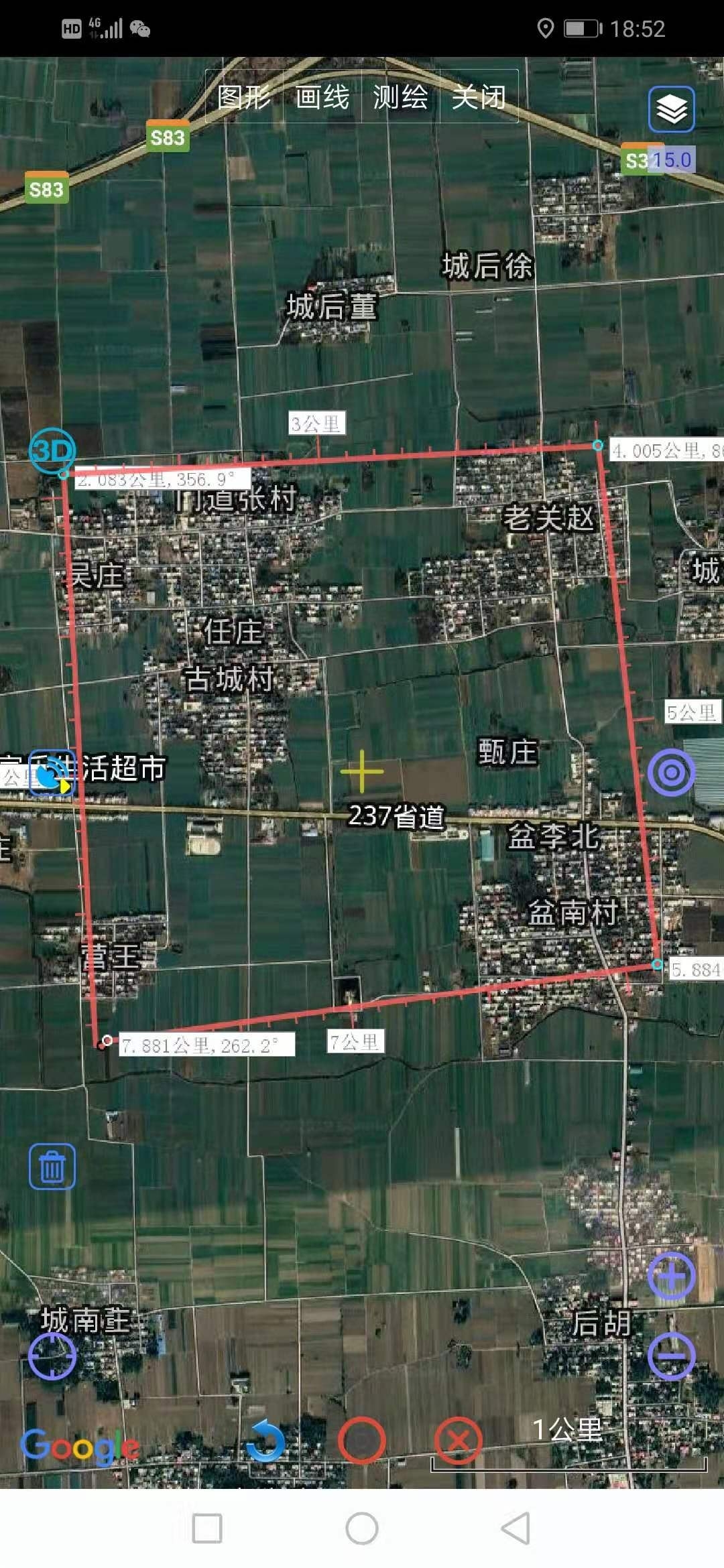Image resolution: width=724 pixels, height=1568 pixels.
Task: Select the 画线 draw line tool
Action: pyautogui.click(x=322, y=97)
